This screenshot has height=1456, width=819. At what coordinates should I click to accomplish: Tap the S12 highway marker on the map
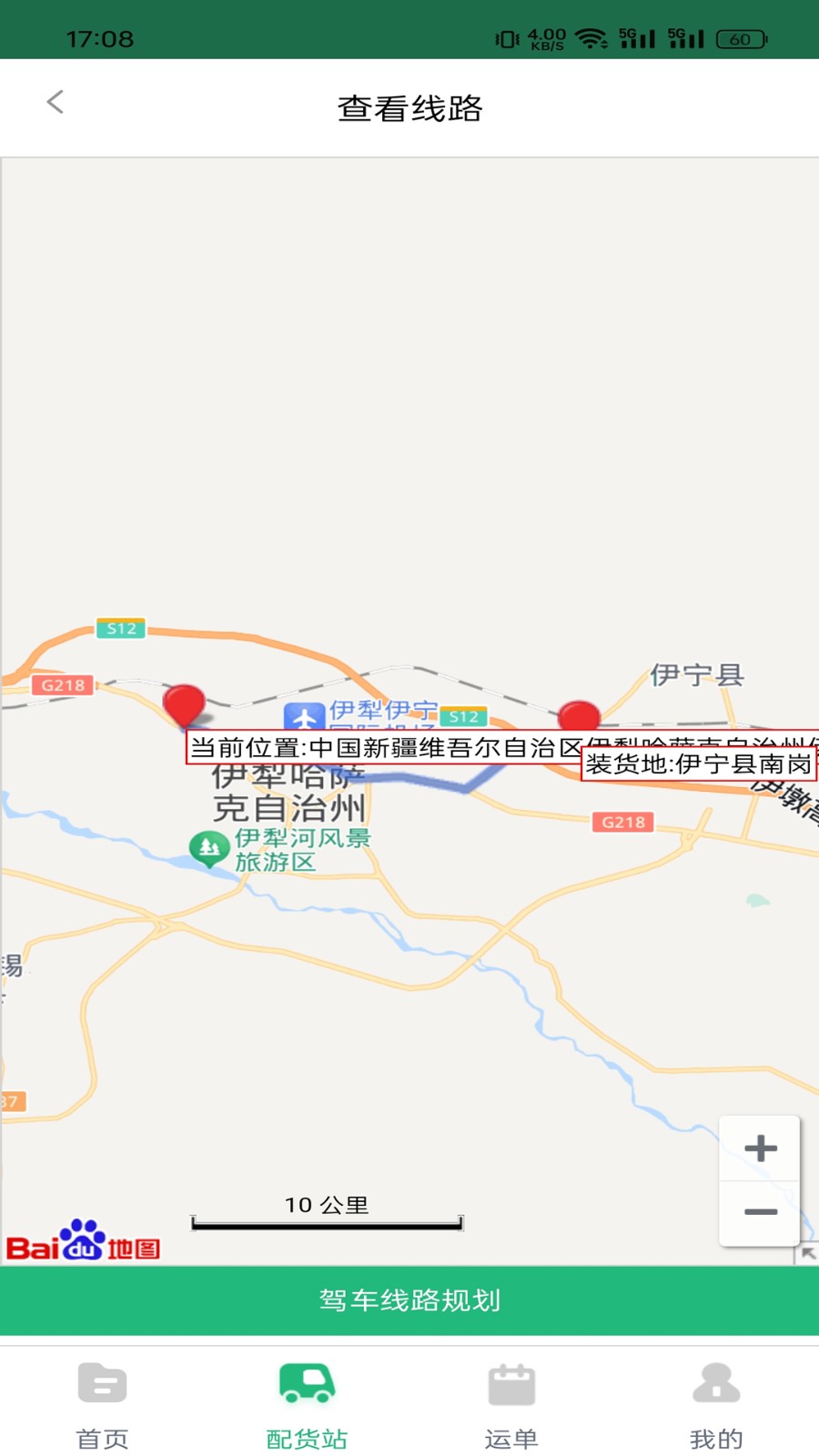tap(120, 628)
